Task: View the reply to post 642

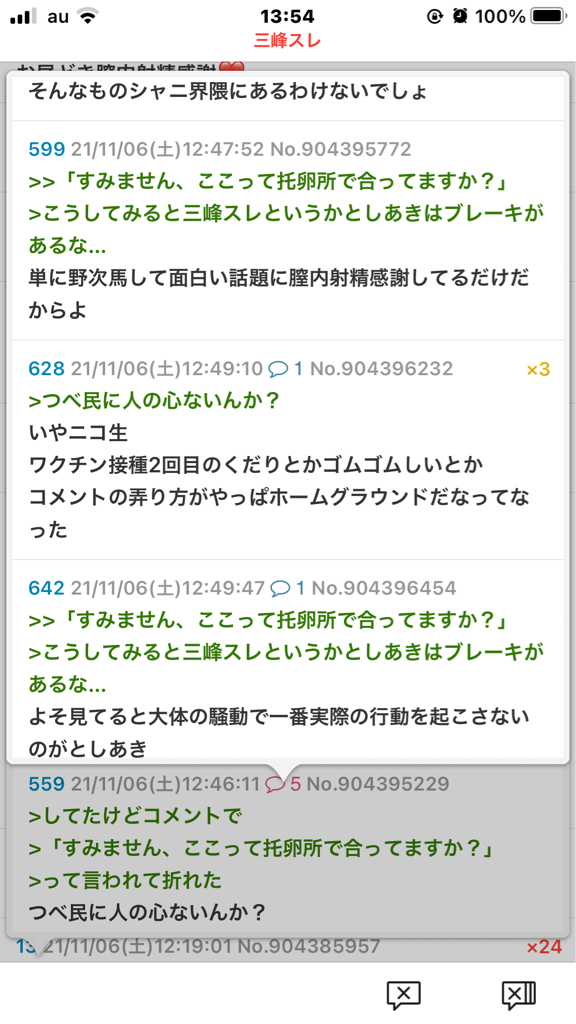Action: tap(288, 588)
